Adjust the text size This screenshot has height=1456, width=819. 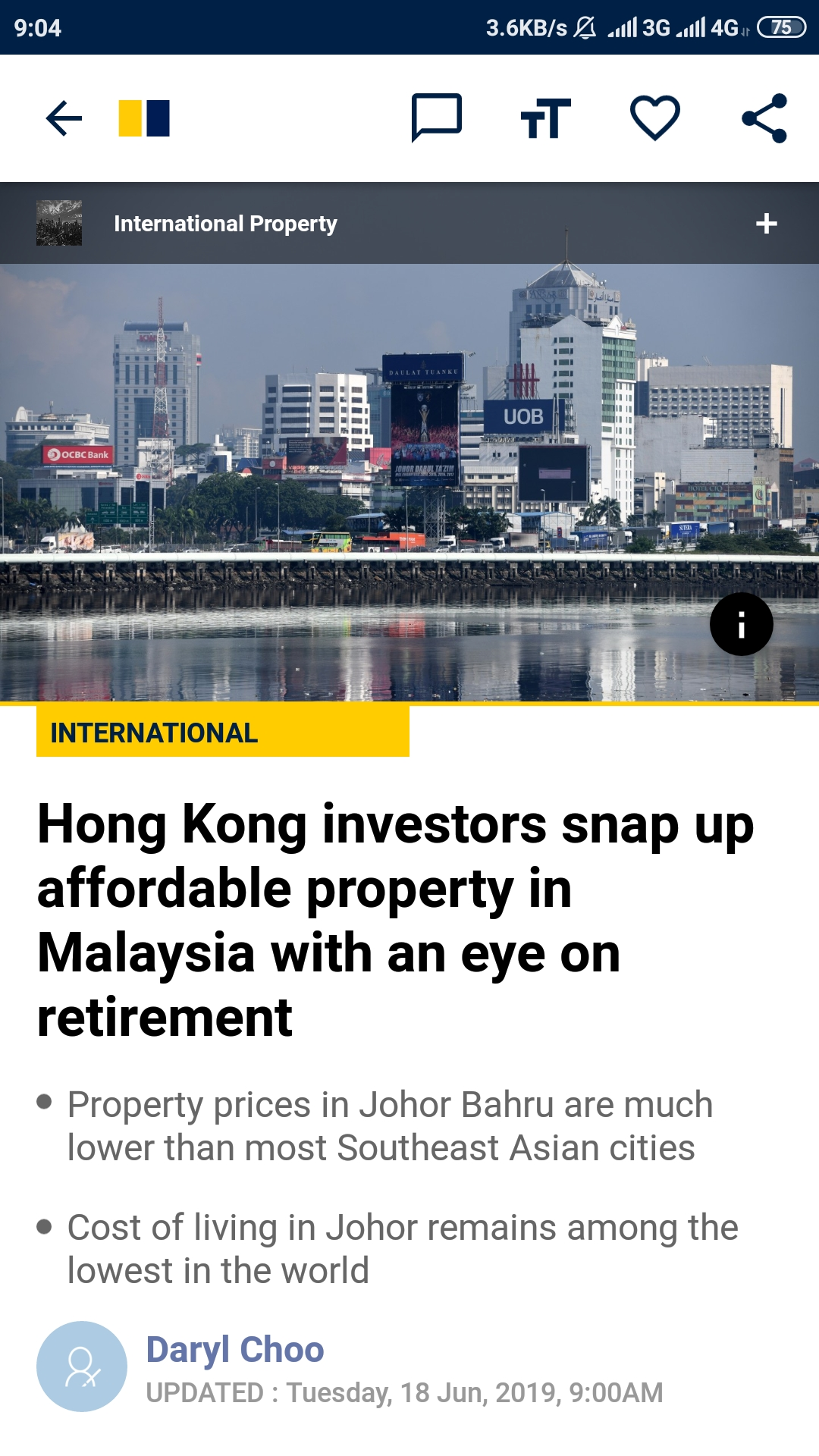[x=545, y=118]
